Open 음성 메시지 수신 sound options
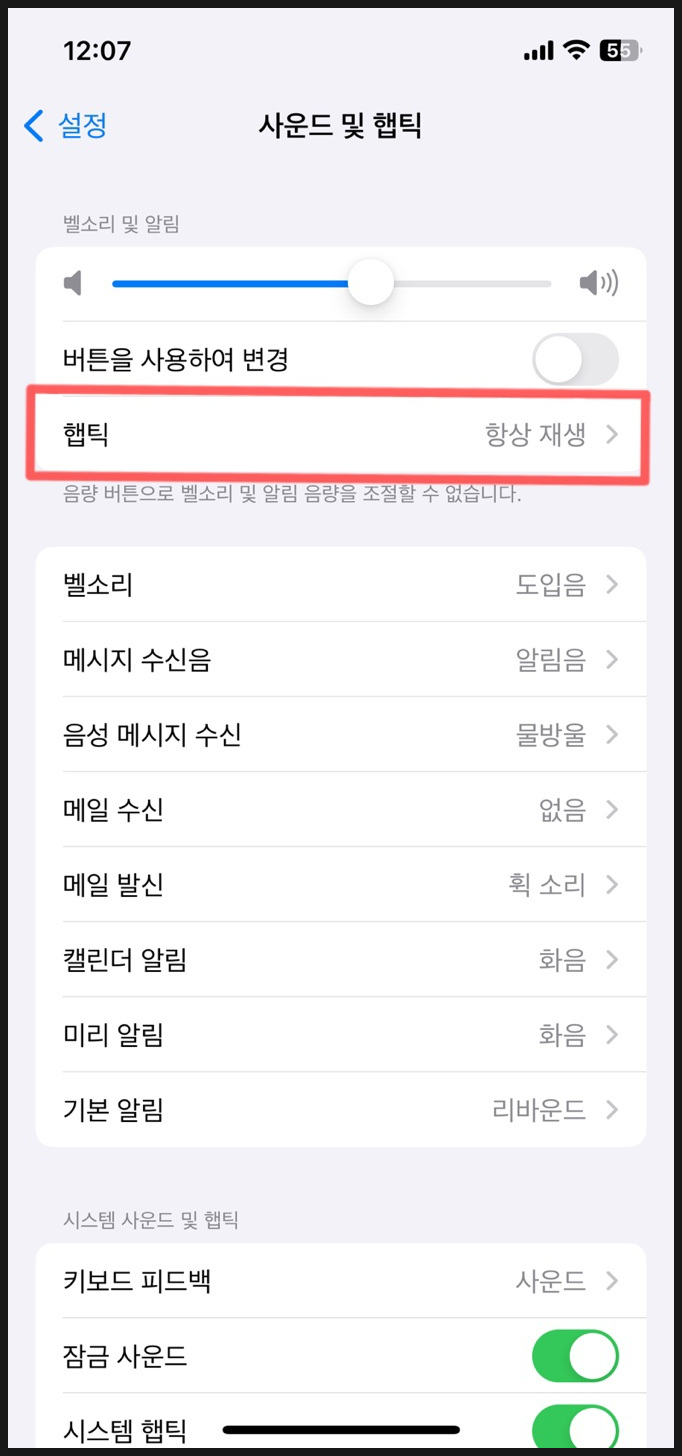This screenshot has height=1456, width=682. (341, 735)
